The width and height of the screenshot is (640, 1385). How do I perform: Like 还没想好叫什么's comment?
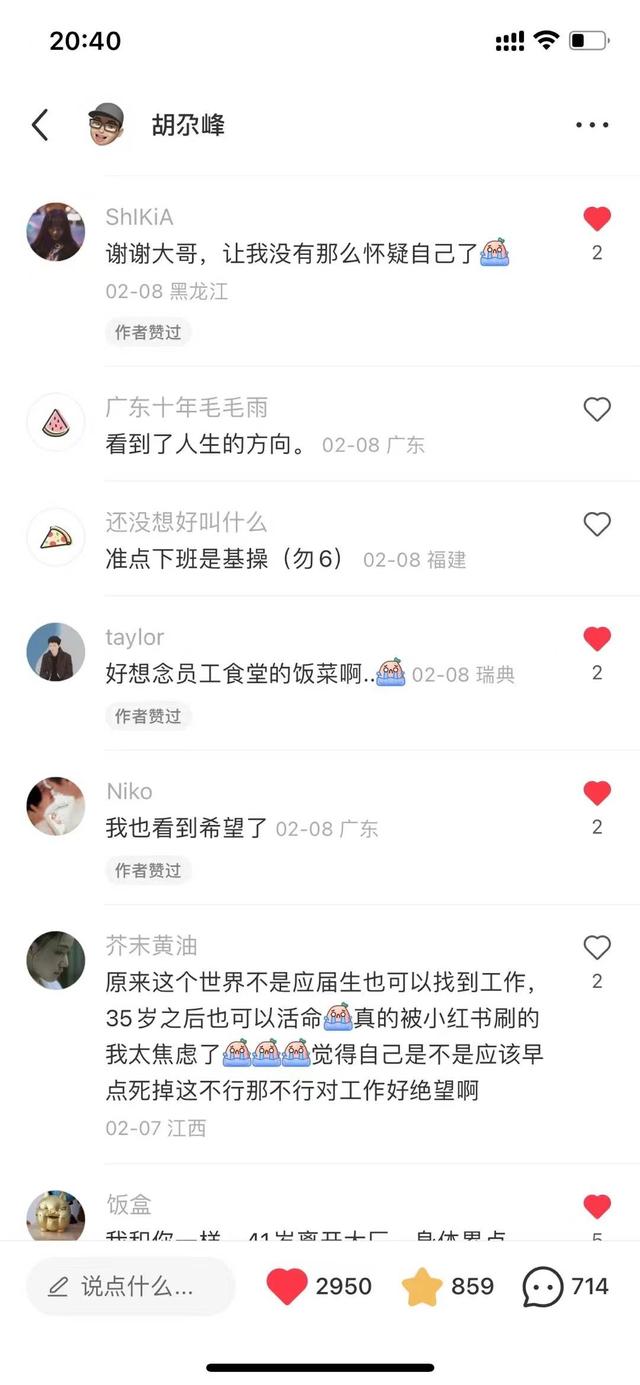(x=597, y=524)
